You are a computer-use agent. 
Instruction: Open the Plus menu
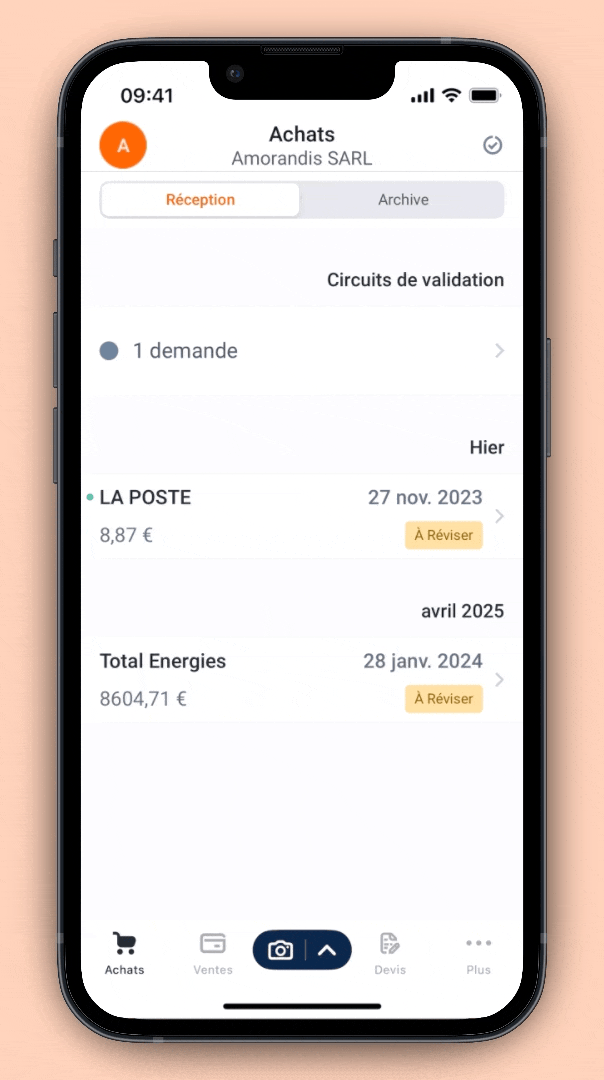click(478, 953)
